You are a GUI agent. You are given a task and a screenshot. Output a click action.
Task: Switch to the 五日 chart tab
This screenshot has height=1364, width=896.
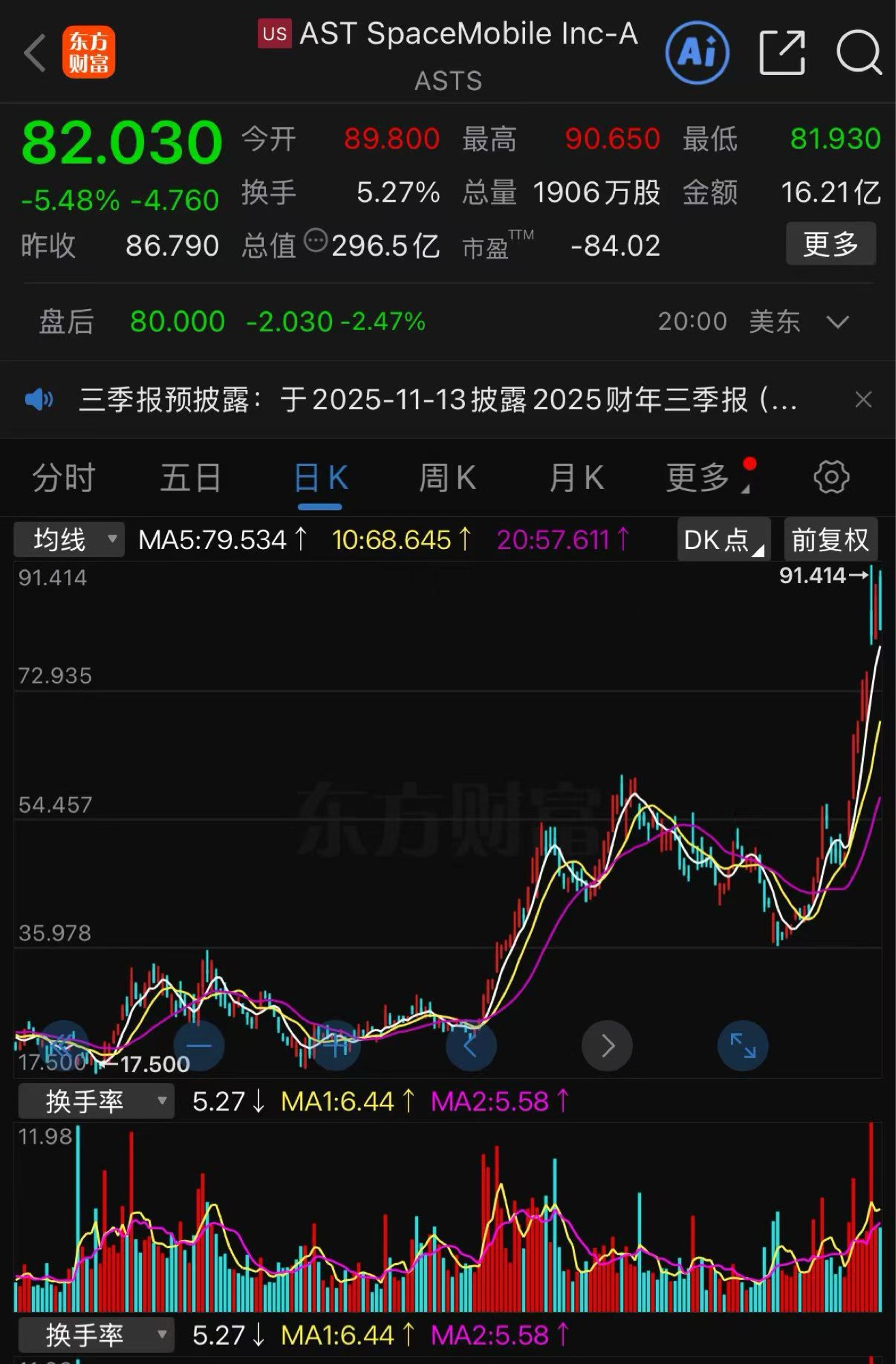click(190, 477)
